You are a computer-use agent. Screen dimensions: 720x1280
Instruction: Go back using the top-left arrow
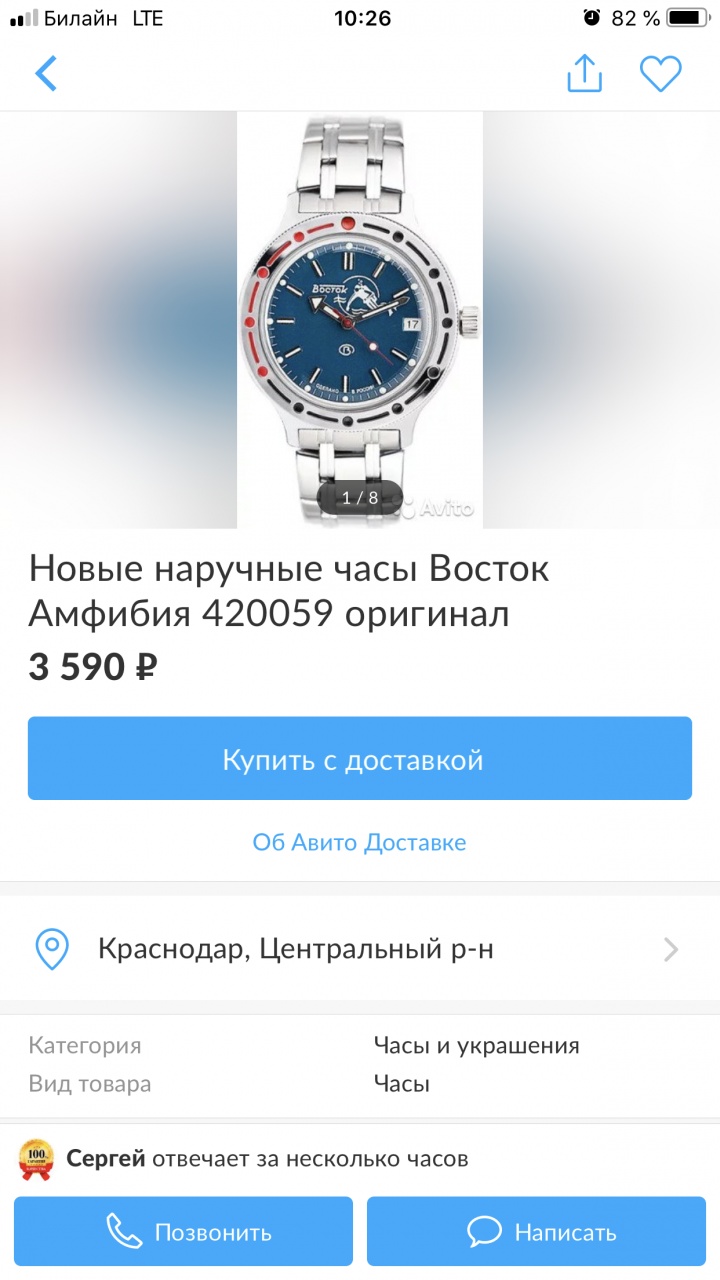click(x=46, y=73)
